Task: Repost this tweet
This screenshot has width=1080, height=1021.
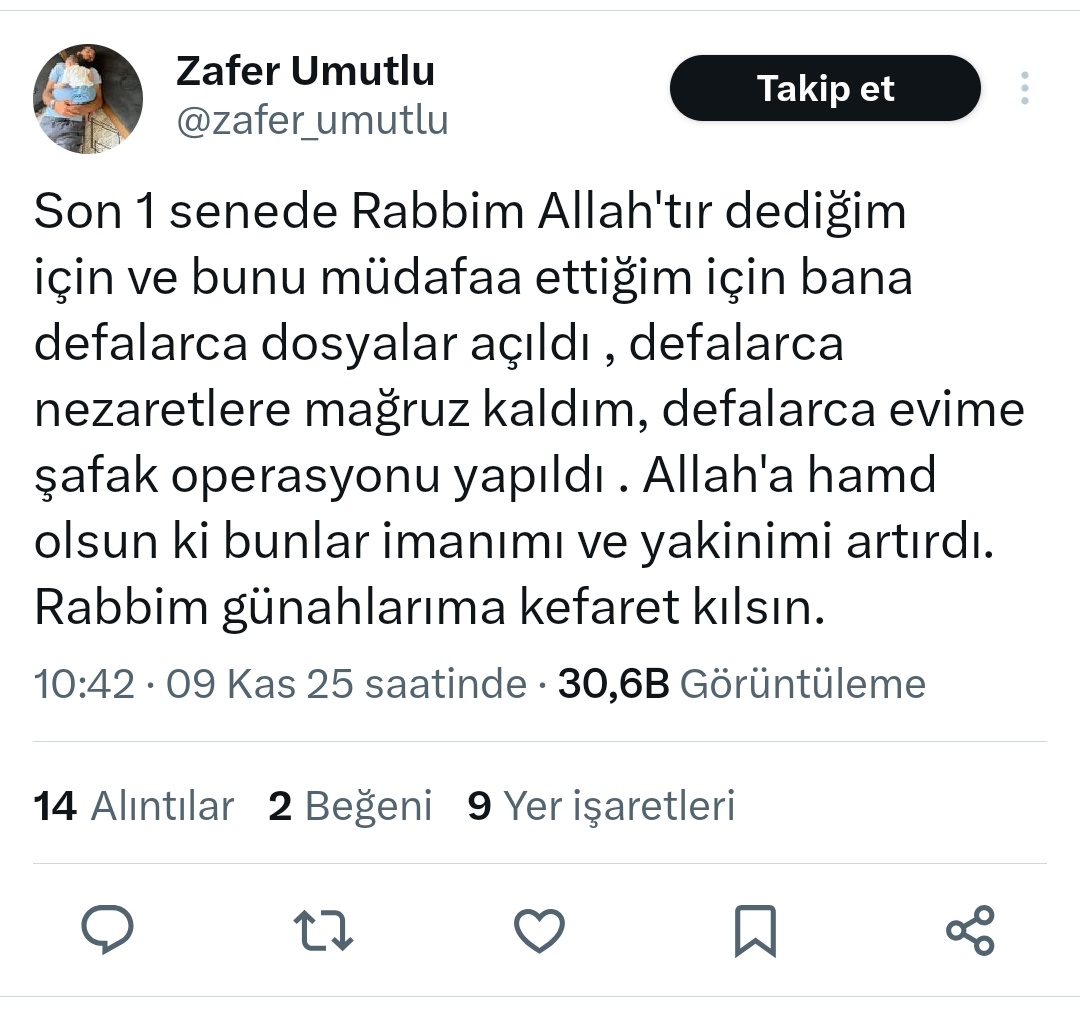Action: pyautogui.click(x=324, y=930)
